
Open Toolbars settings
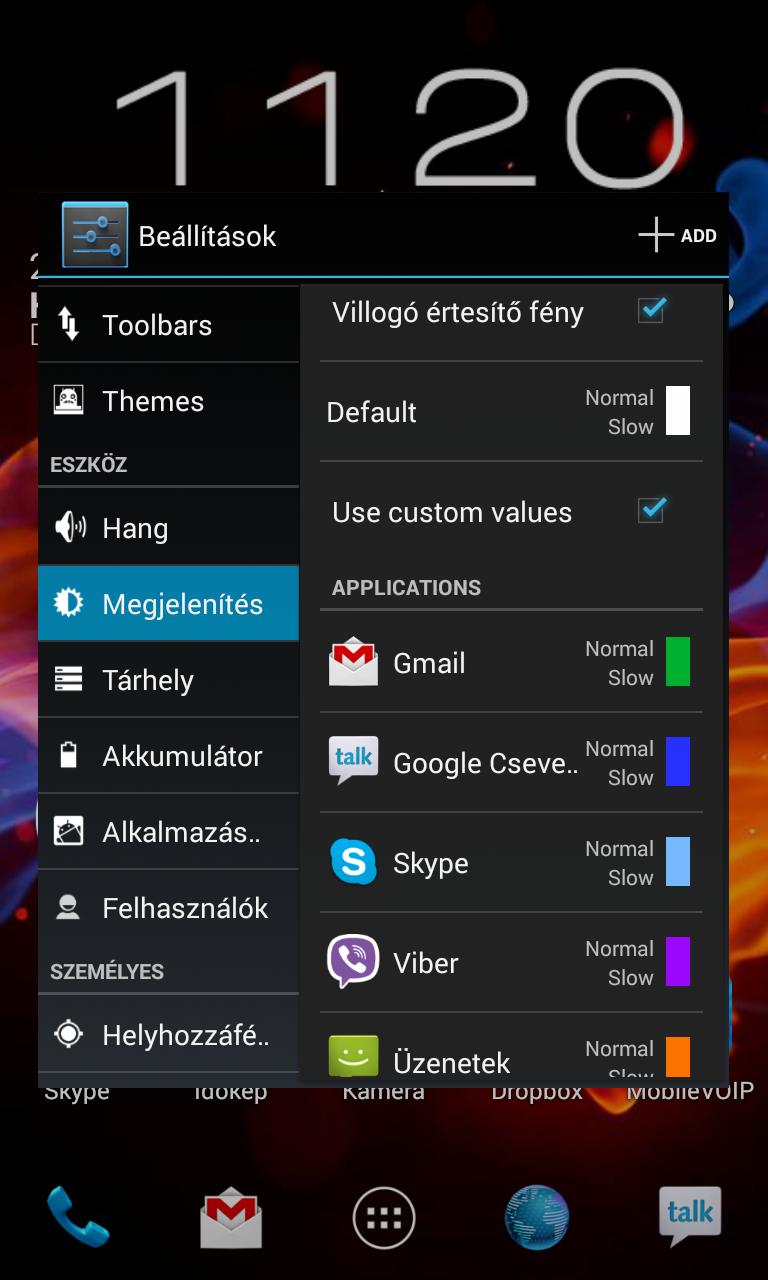click(x=168, y=325)
